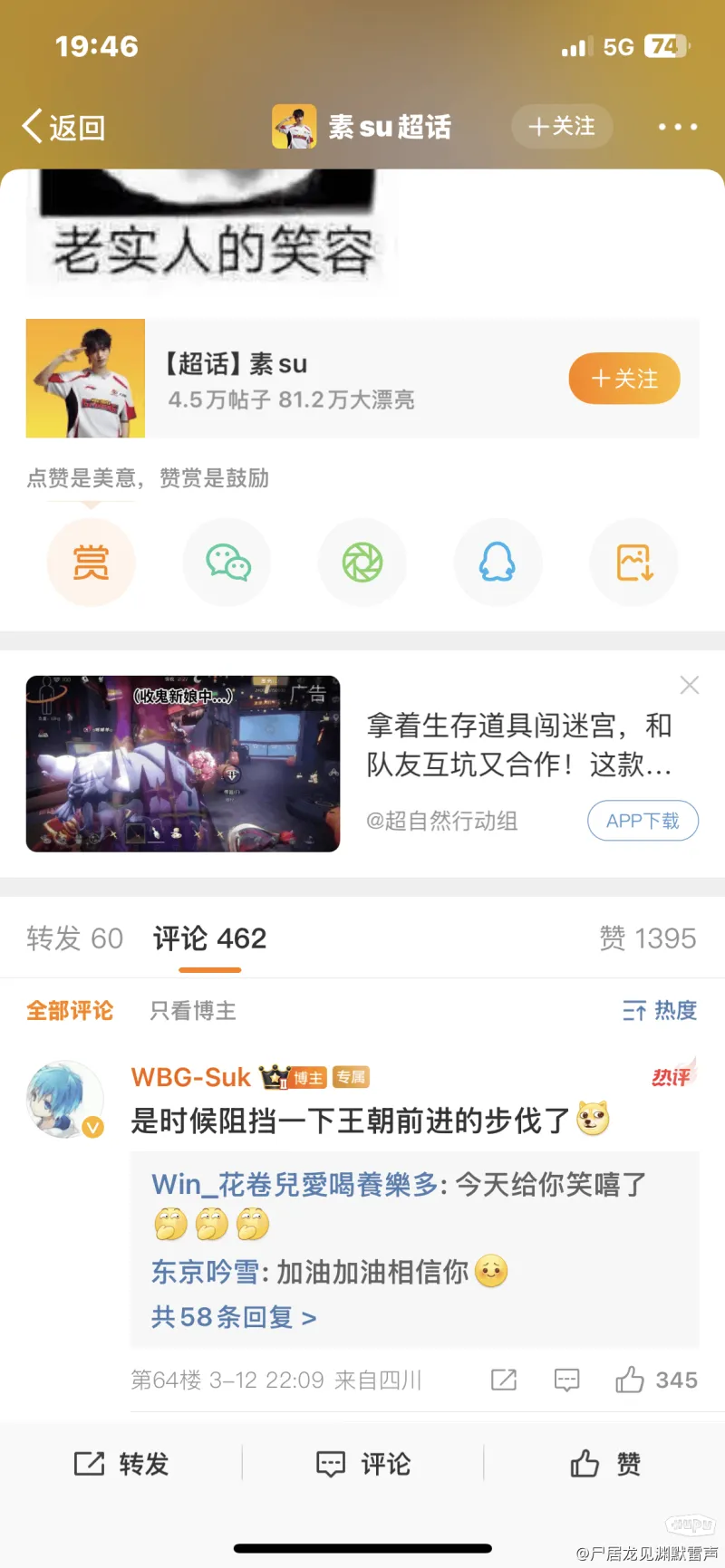The image size is (725, 1568).
Task: Open the WBG-Suk username link
Action: tap(189, 1077)
